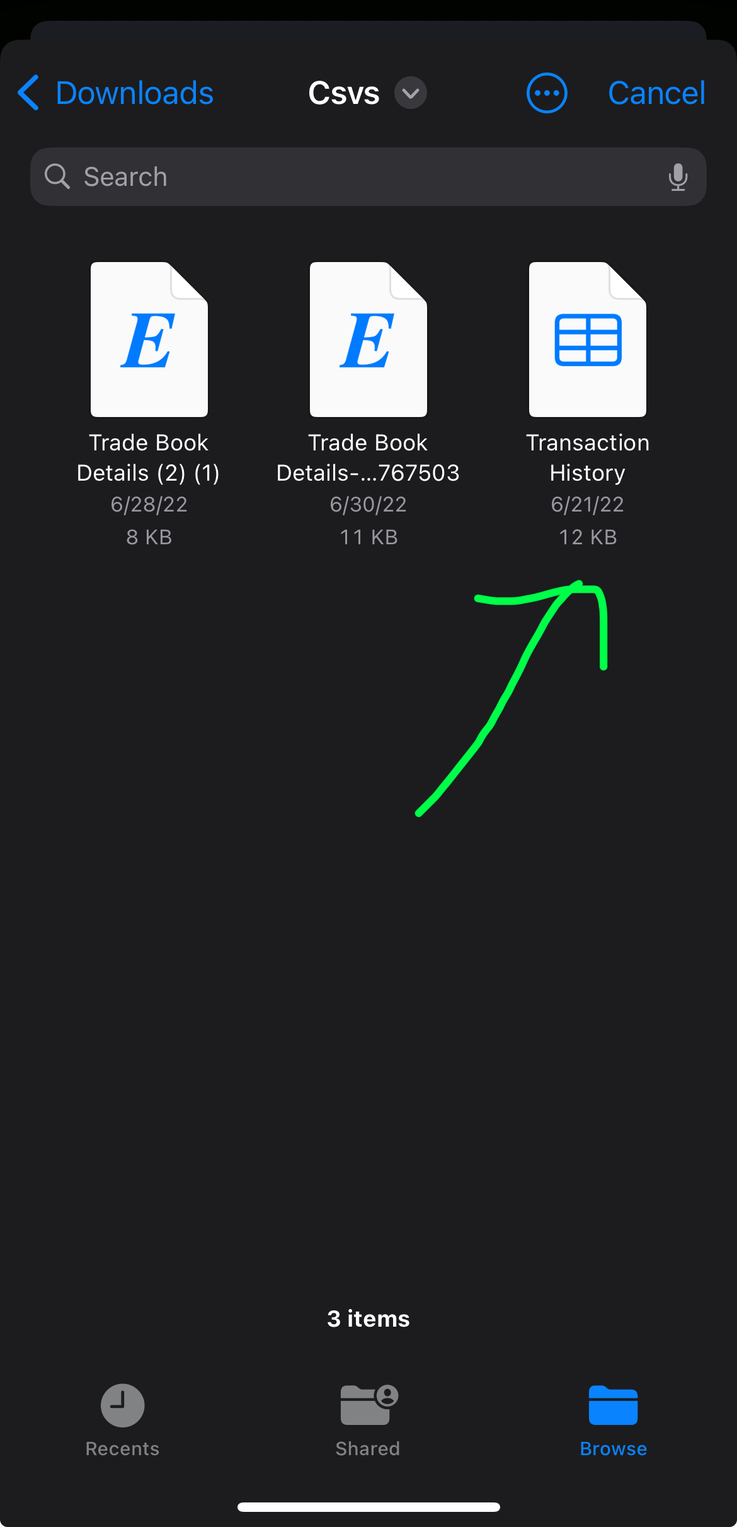The height and width of the screenshot is (1527, 737).
Task: Pick the Transaction History file
Action: (x=587, y=340)
